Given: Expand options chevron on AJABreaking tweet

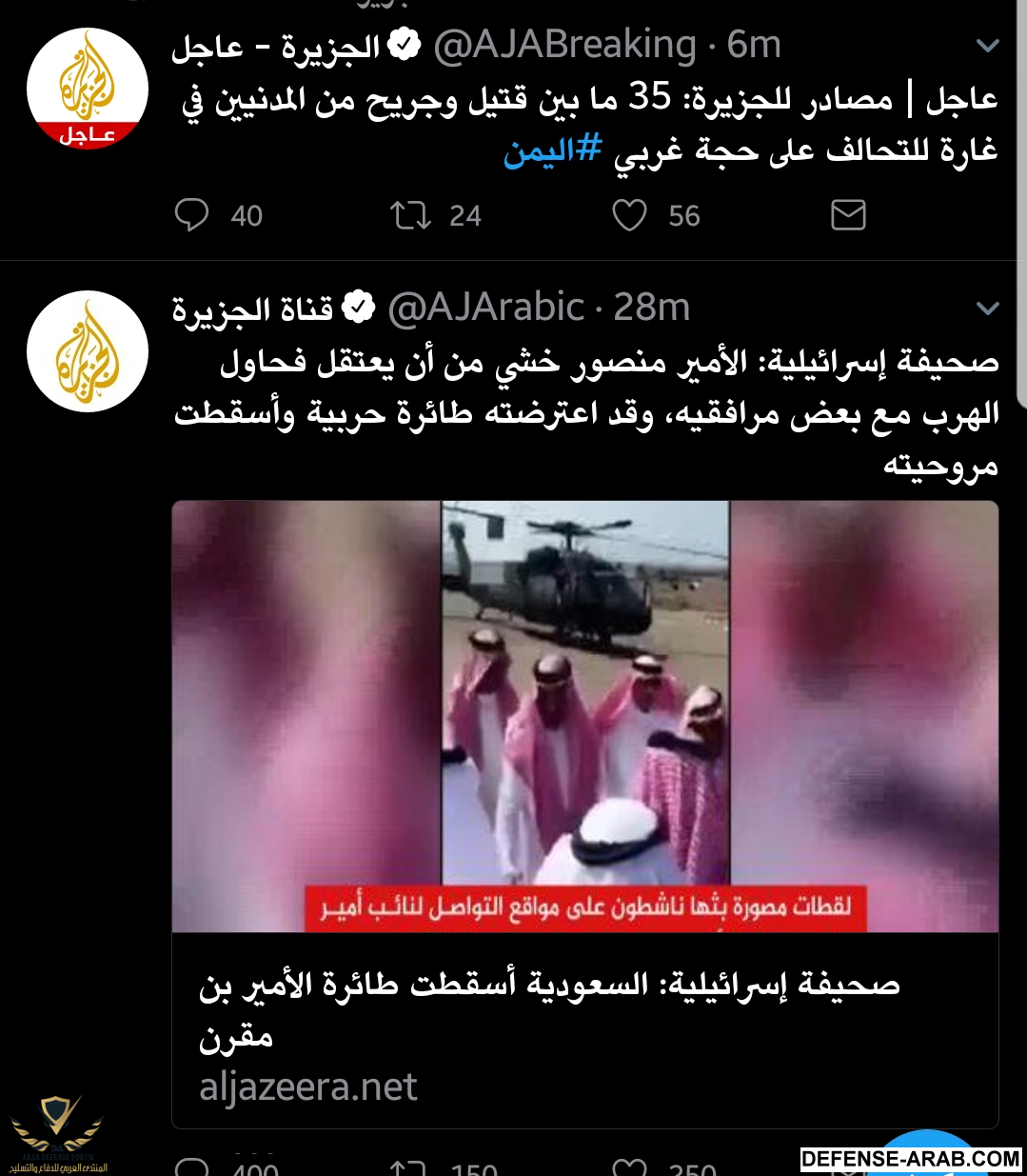Looking at the screenshot, I should tap(988, 46).
